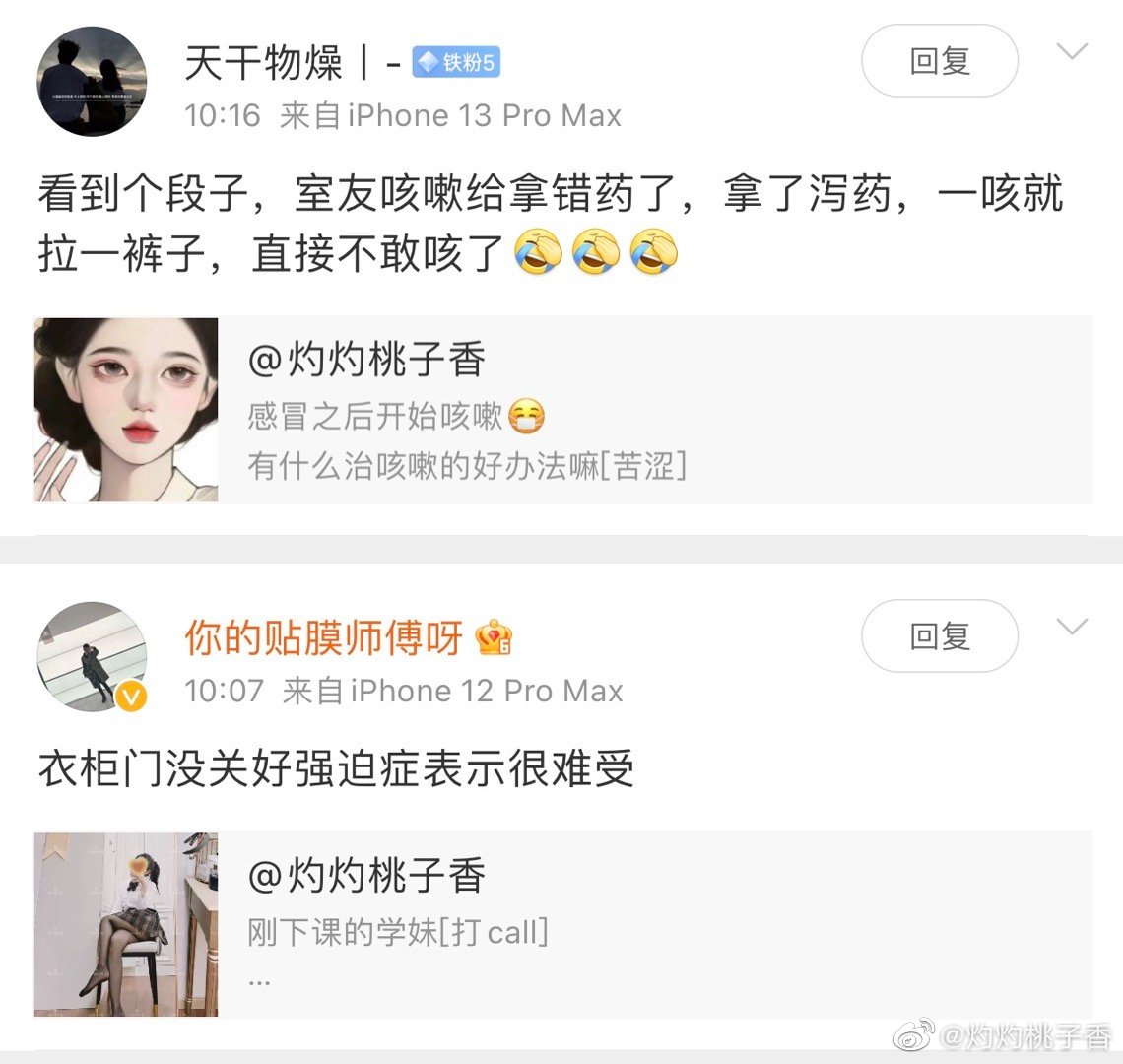View the 你的贴膜师傅呀 username profile

pyautogui.click(x=323, y=638)
